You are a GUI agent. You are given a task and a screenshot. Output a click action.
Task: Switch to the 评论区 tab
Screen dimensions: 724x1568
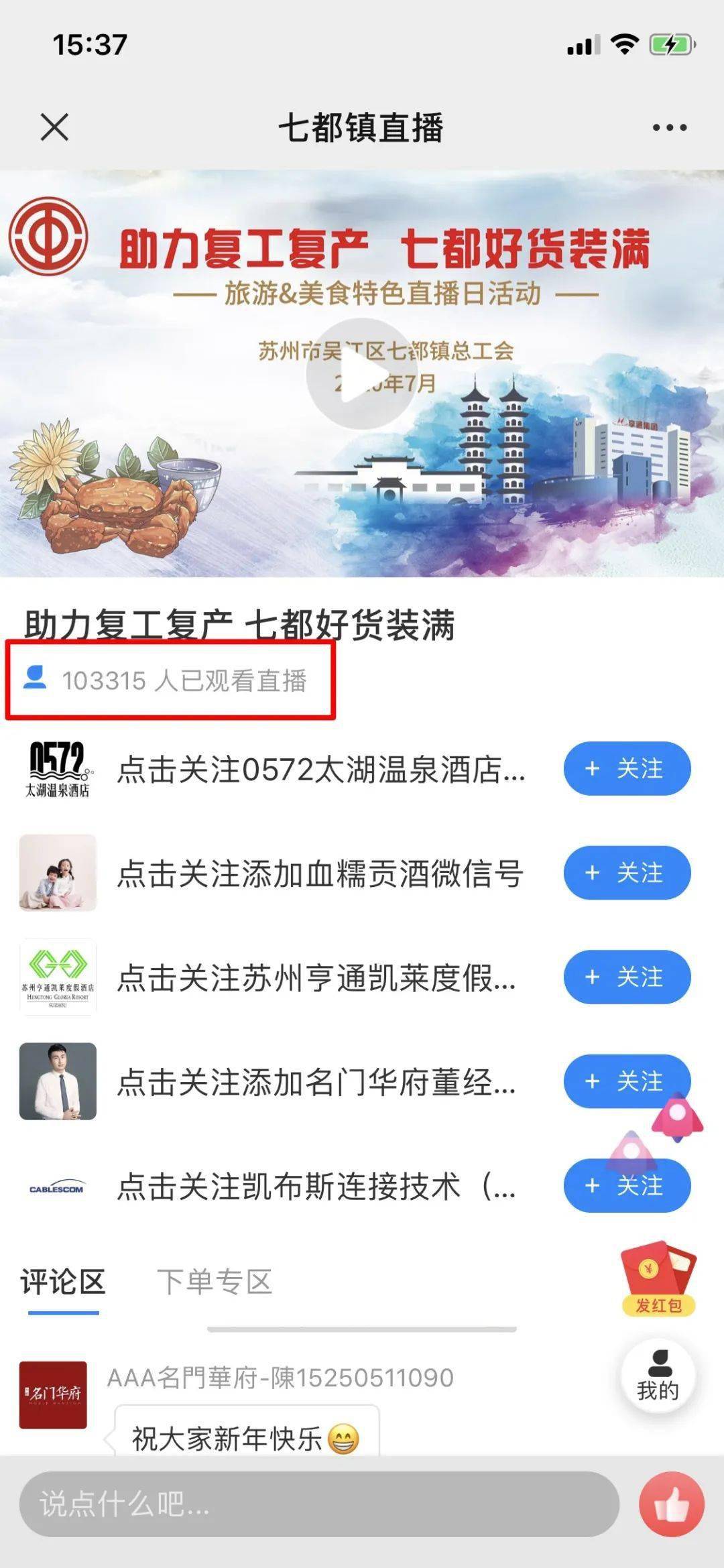tap(63, 1282)
